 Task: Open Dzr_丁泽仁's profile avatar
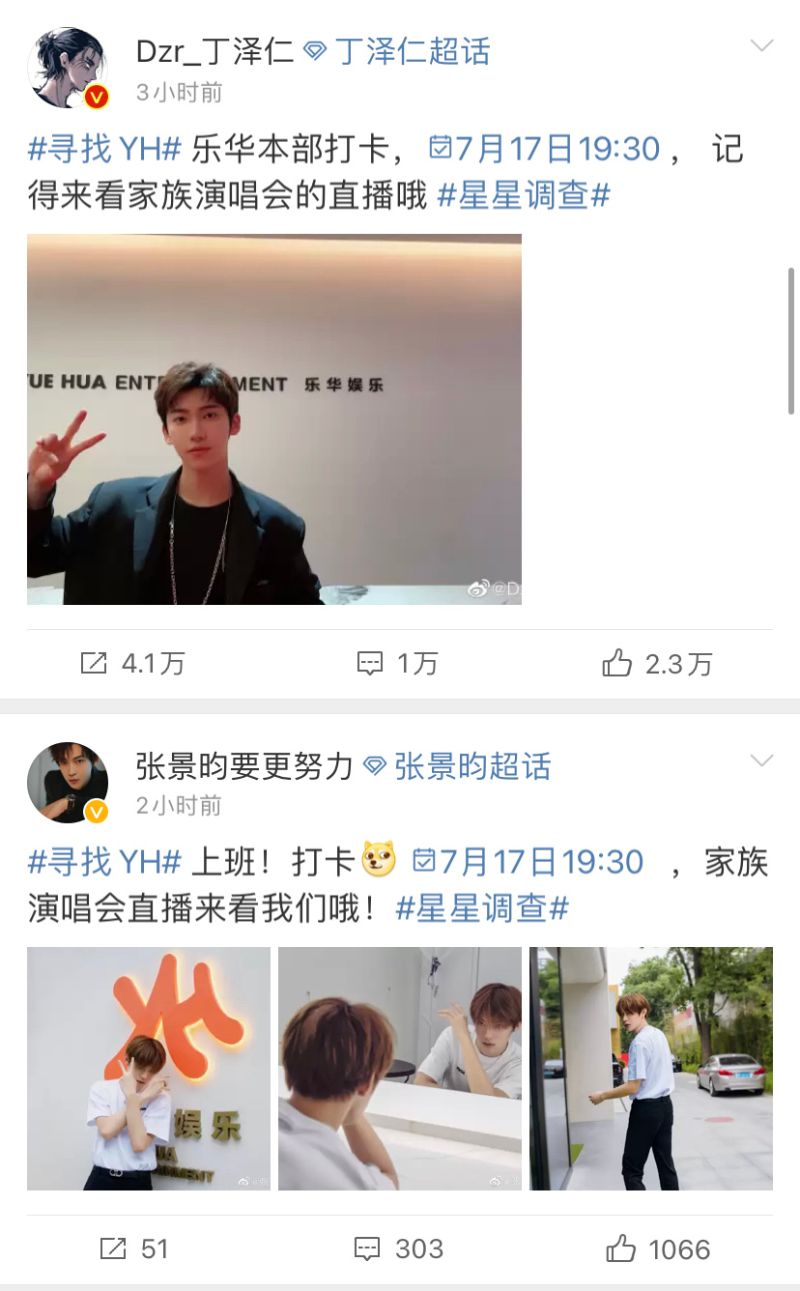[x=67, y=68]
